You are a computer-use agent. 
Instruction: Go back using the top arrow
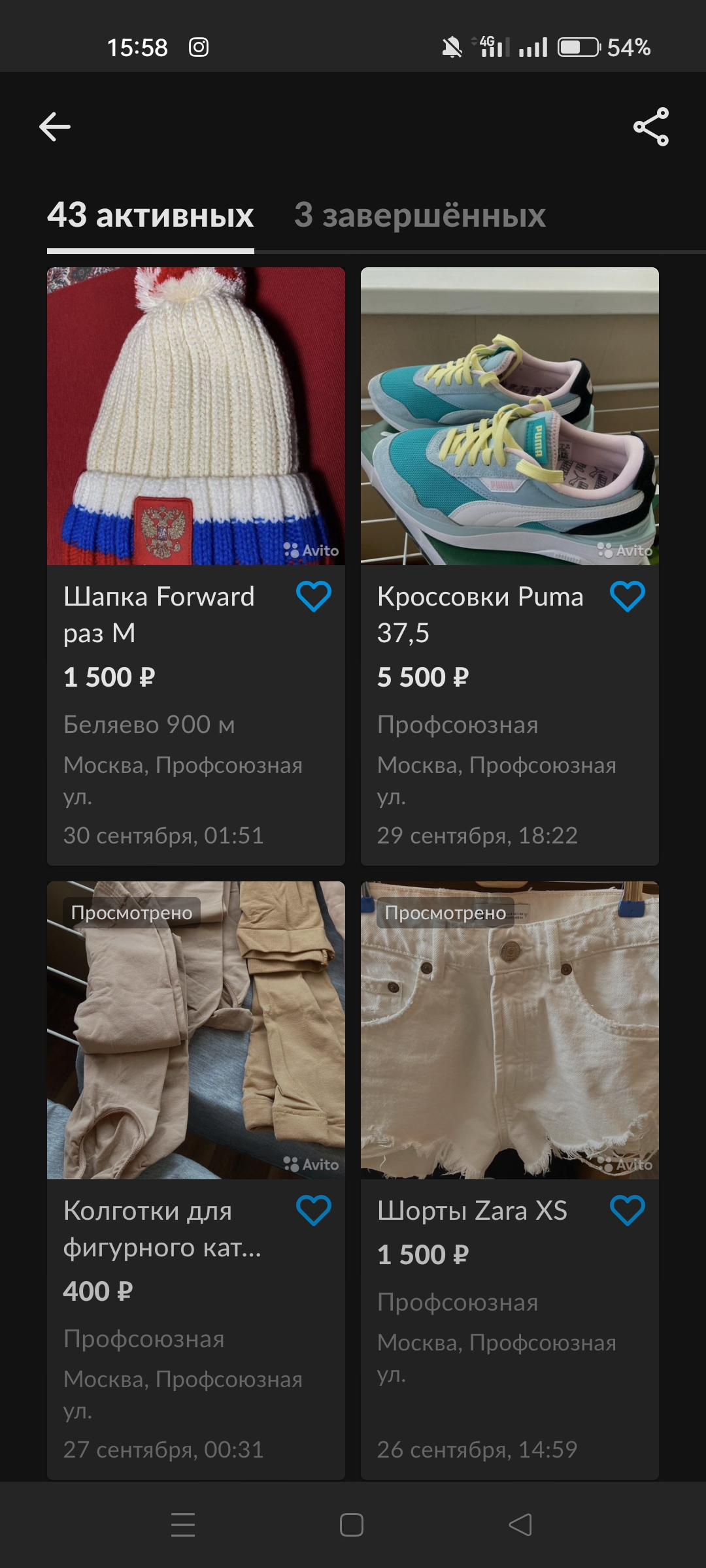(x=55, y=127)
